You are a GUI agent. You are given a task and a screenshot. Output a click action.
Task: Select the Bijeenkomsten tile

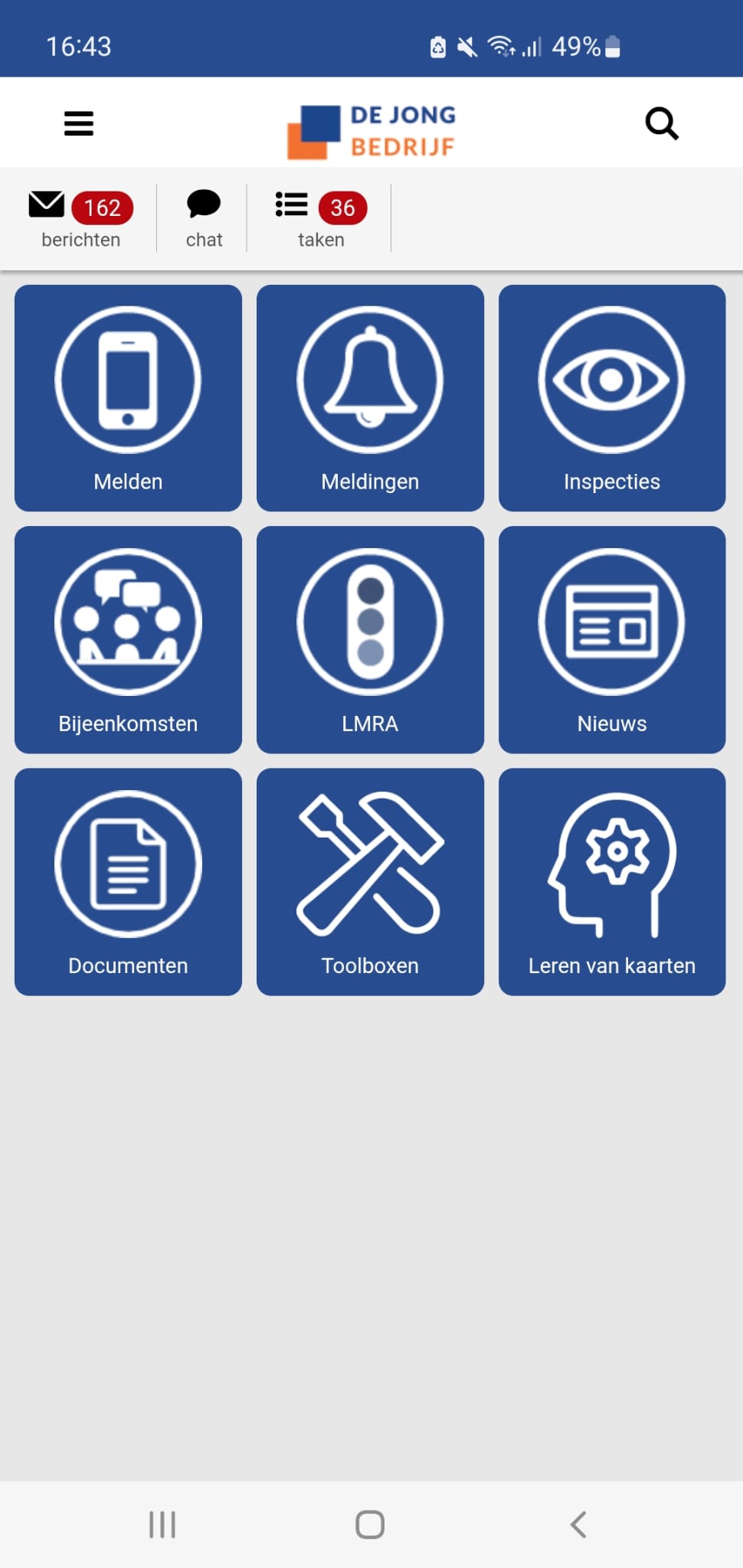128,640
